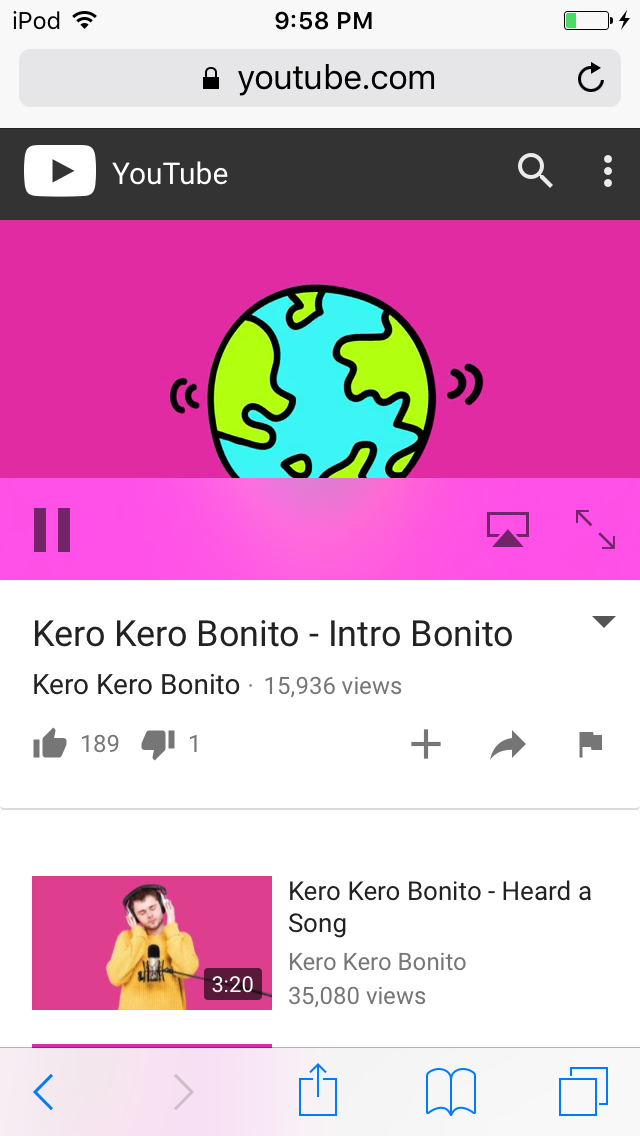Viewport: 640px width, 1136px height.
Task: Pause the playing video
Action: [52, 530]
